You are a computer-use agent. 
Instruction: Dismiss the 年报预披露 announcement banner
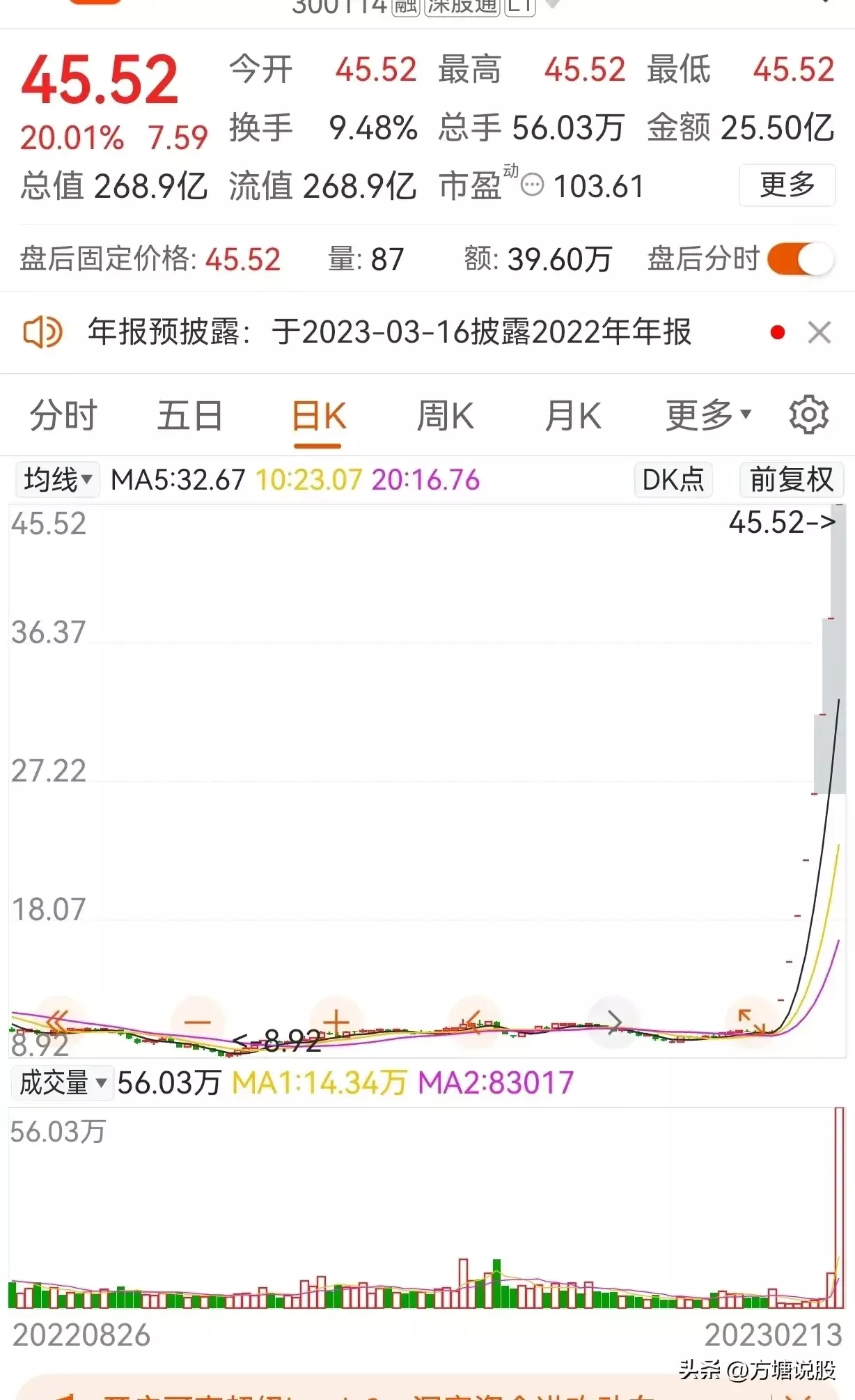click(x=819, y=332)
